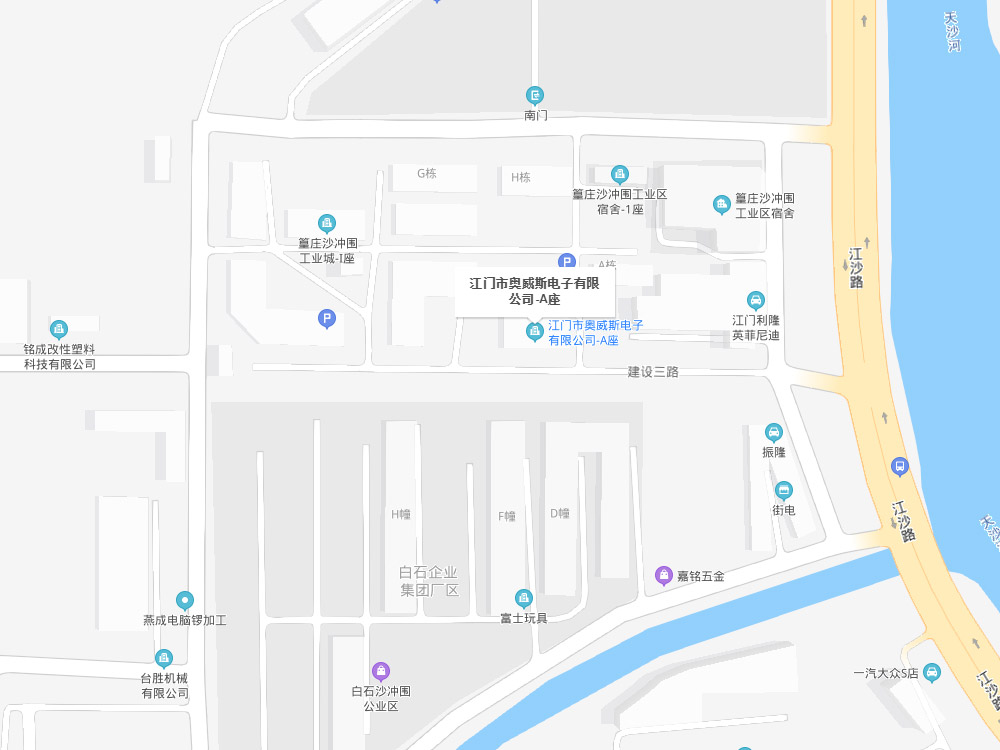This screenshot has width=1000, height=750.
Task: Open the 篁庄沙冲围工业城-I座 marker
Action: pos(326,223)
